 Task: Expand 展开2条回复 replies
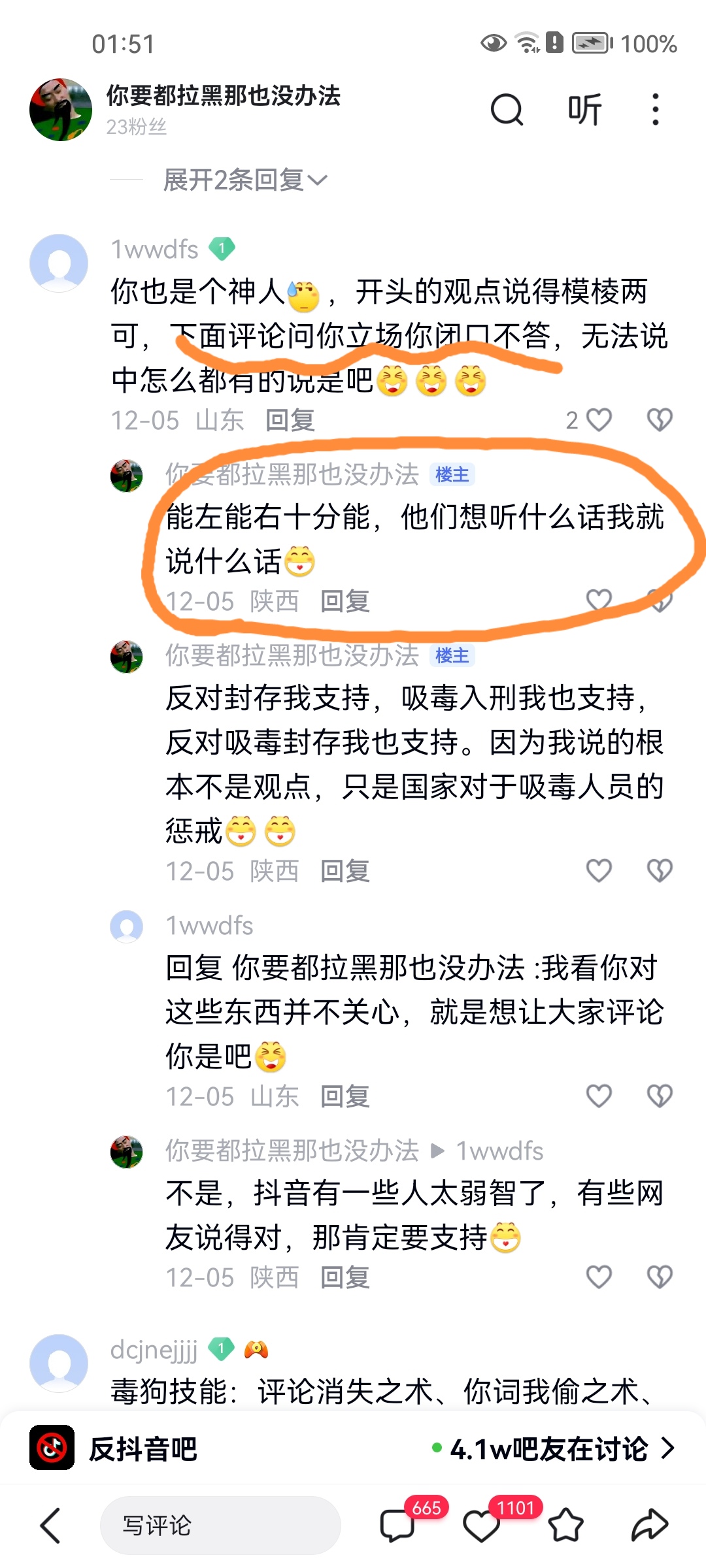click(x=245, y=180)
